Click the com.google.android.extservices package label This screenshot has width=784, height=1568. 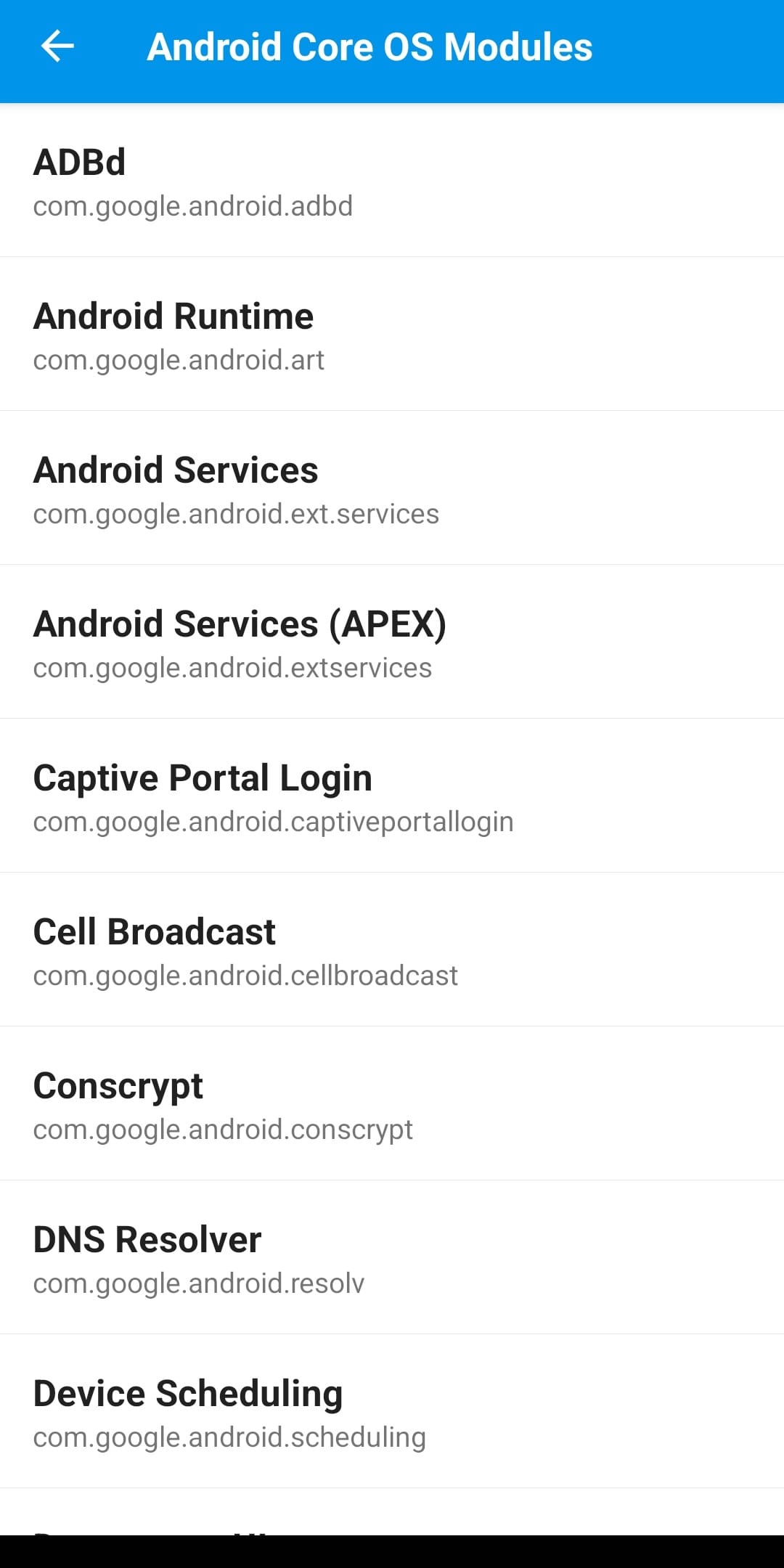(x=232, y=667)
